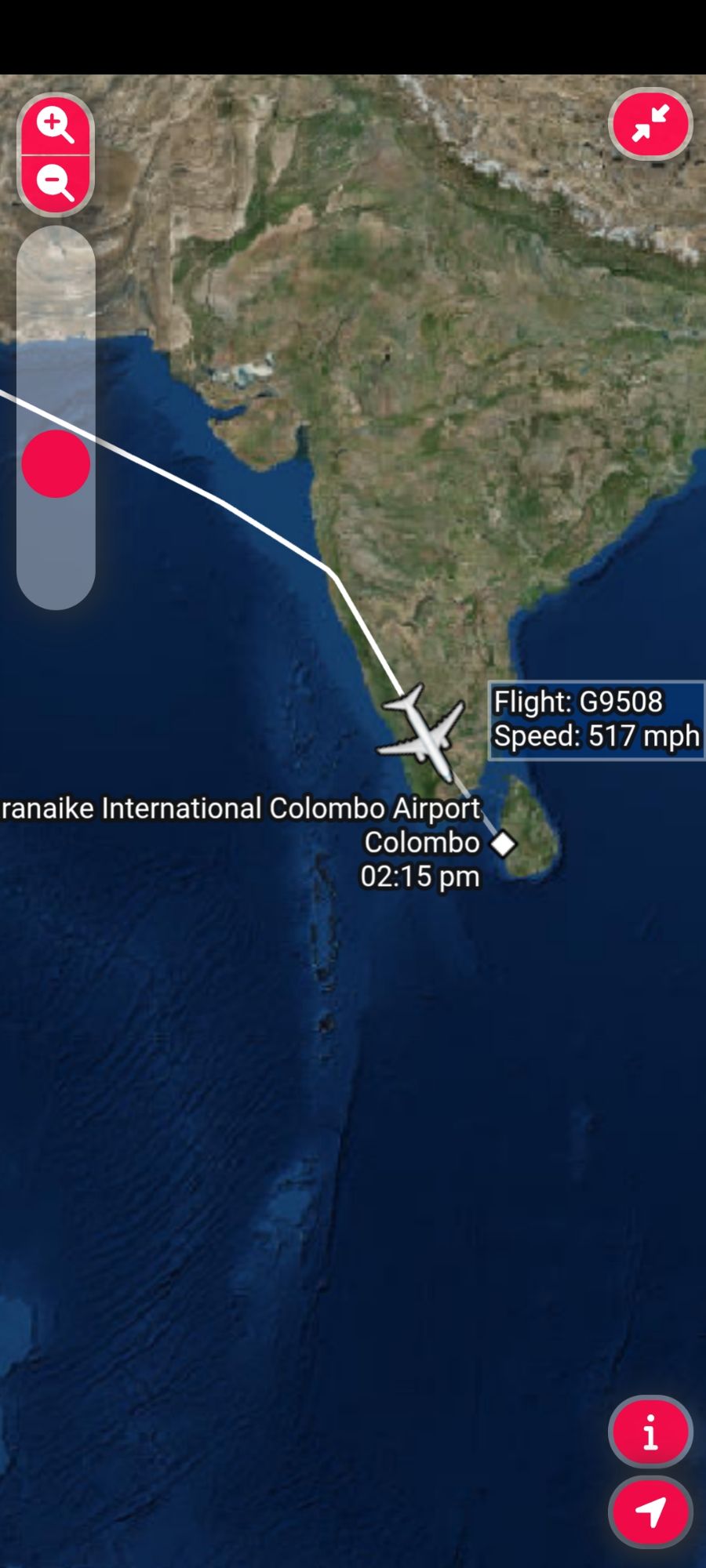The image size is (706, 1568).
Task: Zoom in on the map
Action: (55, 126)
